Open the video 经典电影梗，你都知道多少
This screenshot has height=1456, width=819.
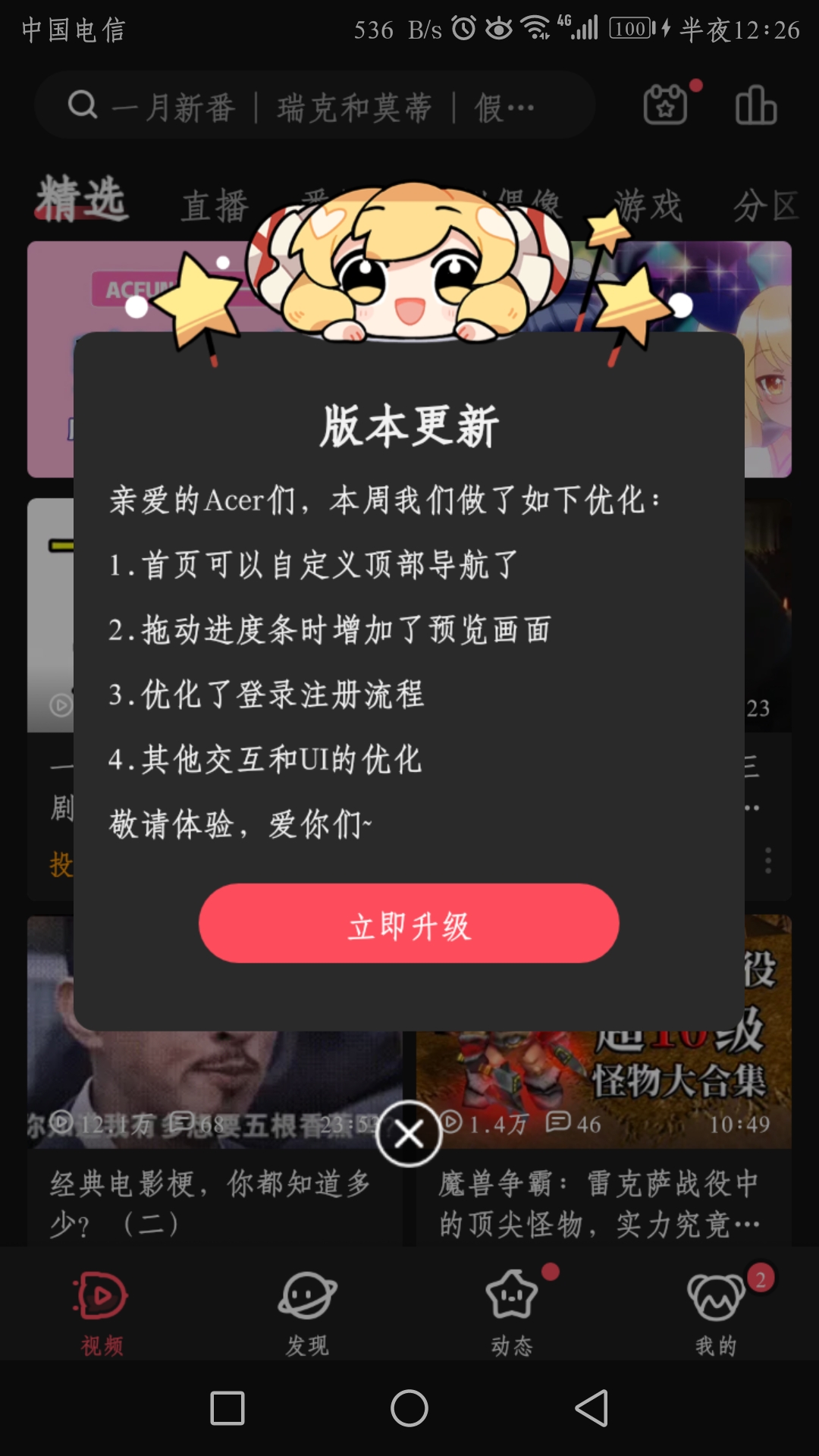click(214, 1202)
